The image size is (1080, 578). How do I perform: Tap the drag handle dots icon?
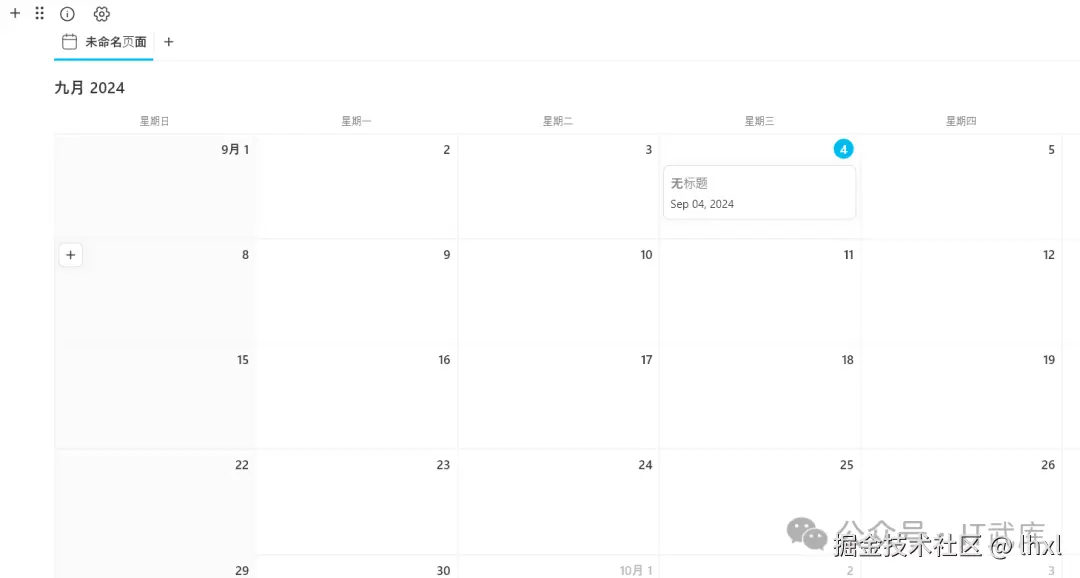[x=40, y=14]
